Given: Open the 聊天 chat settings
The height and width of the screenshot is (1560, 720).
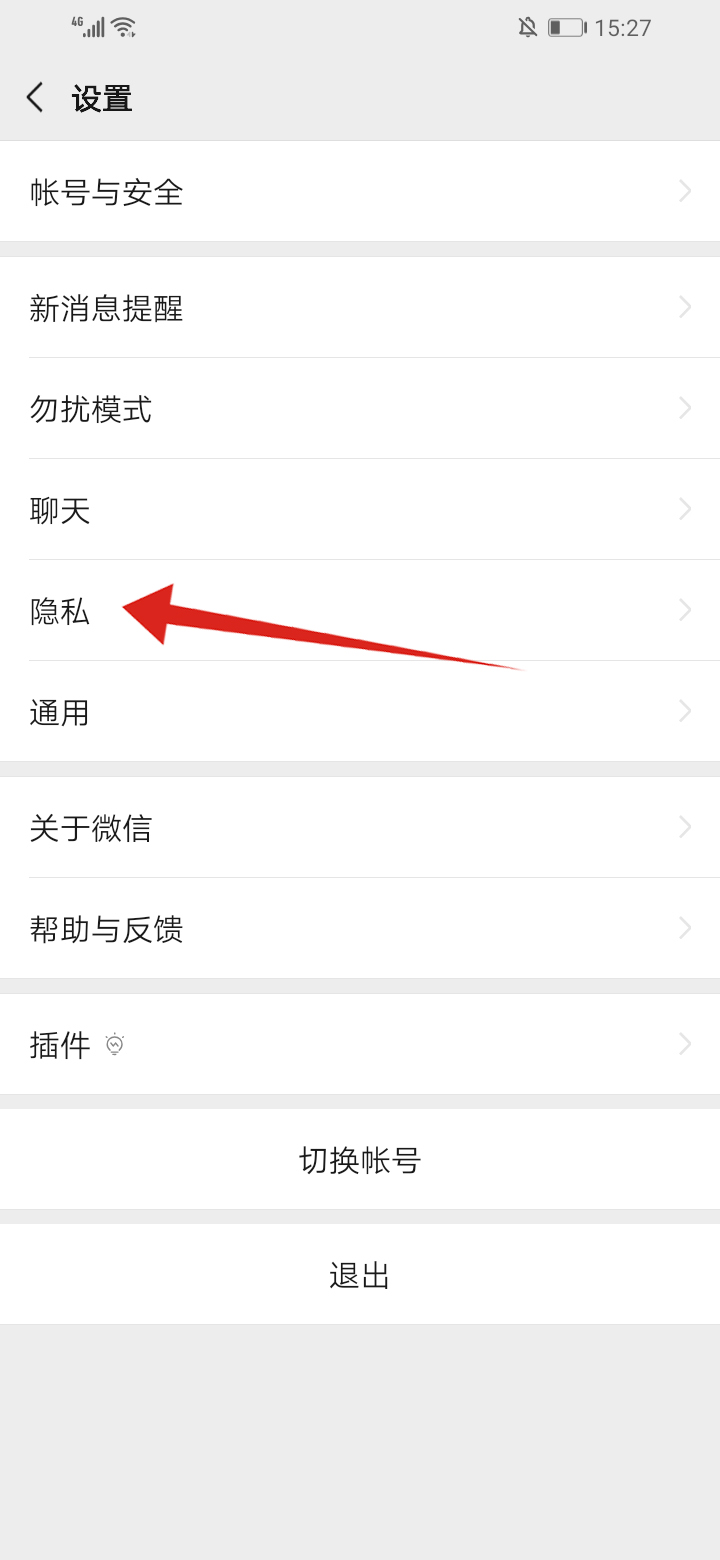Looking at the screenshot, I should (60, 510).
